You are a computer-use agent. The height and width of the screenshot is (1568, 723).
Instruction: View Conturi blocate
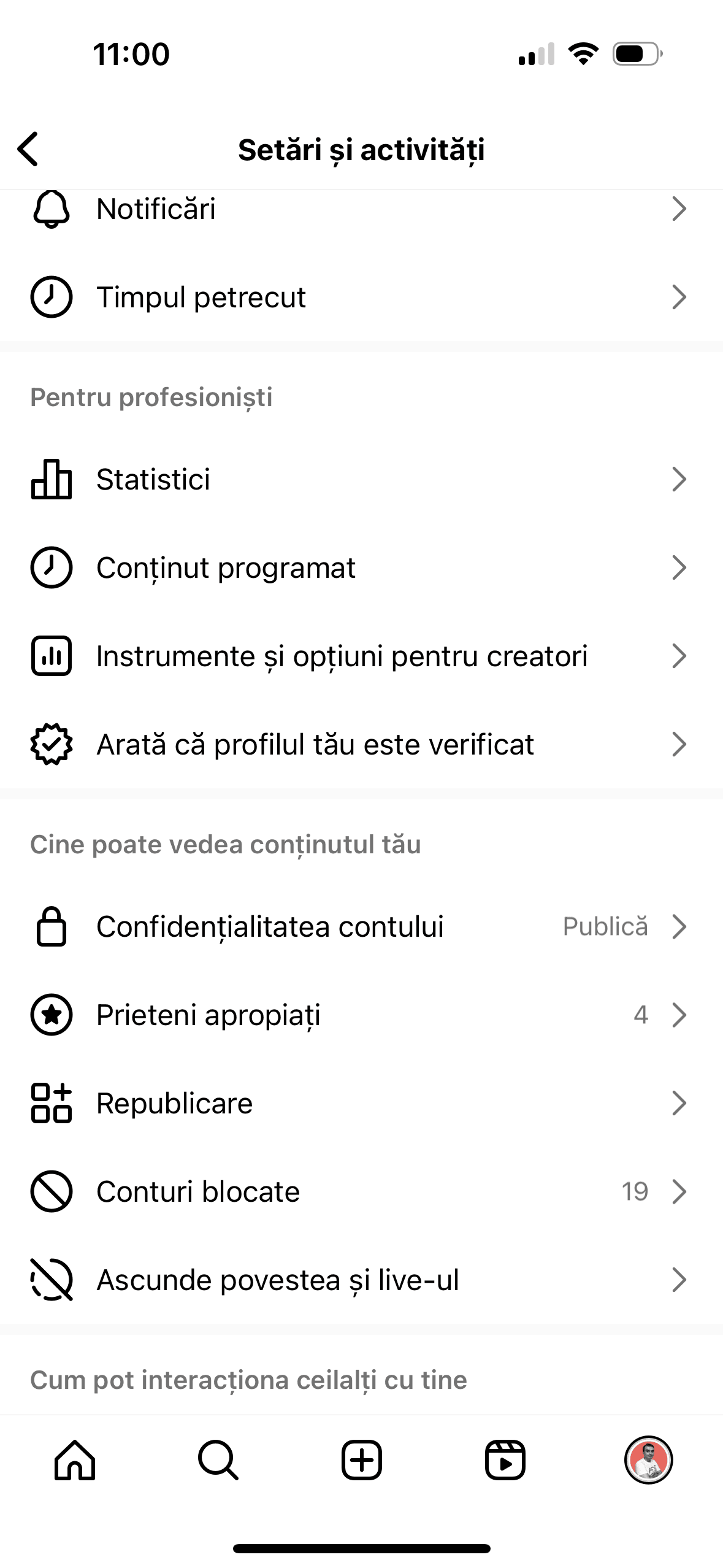361,1191
